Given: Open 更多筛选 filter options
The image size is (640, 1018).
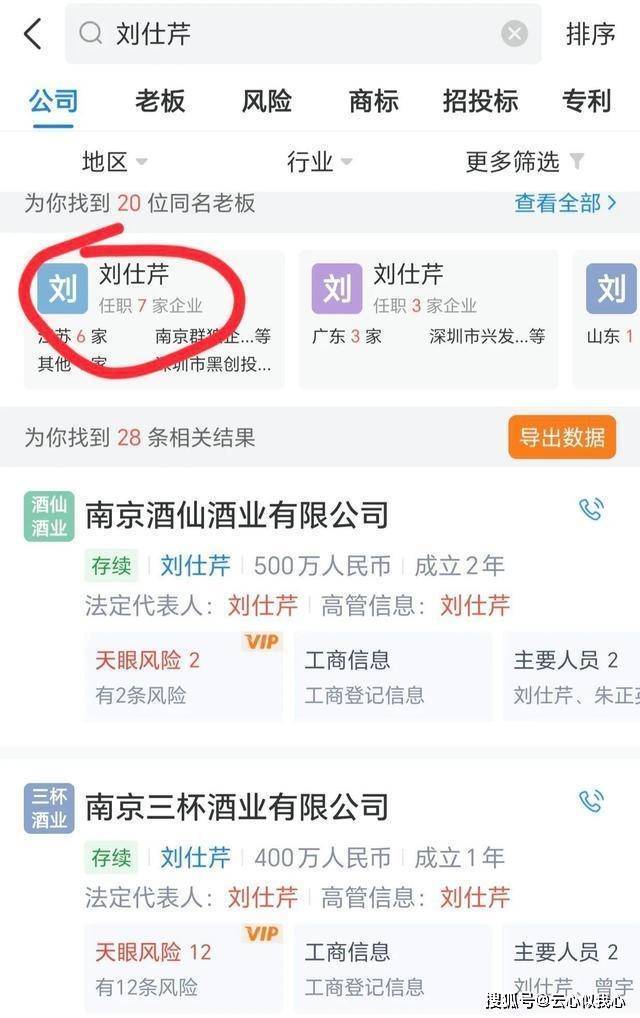Looking at the screenshot, I should (524, 161).
